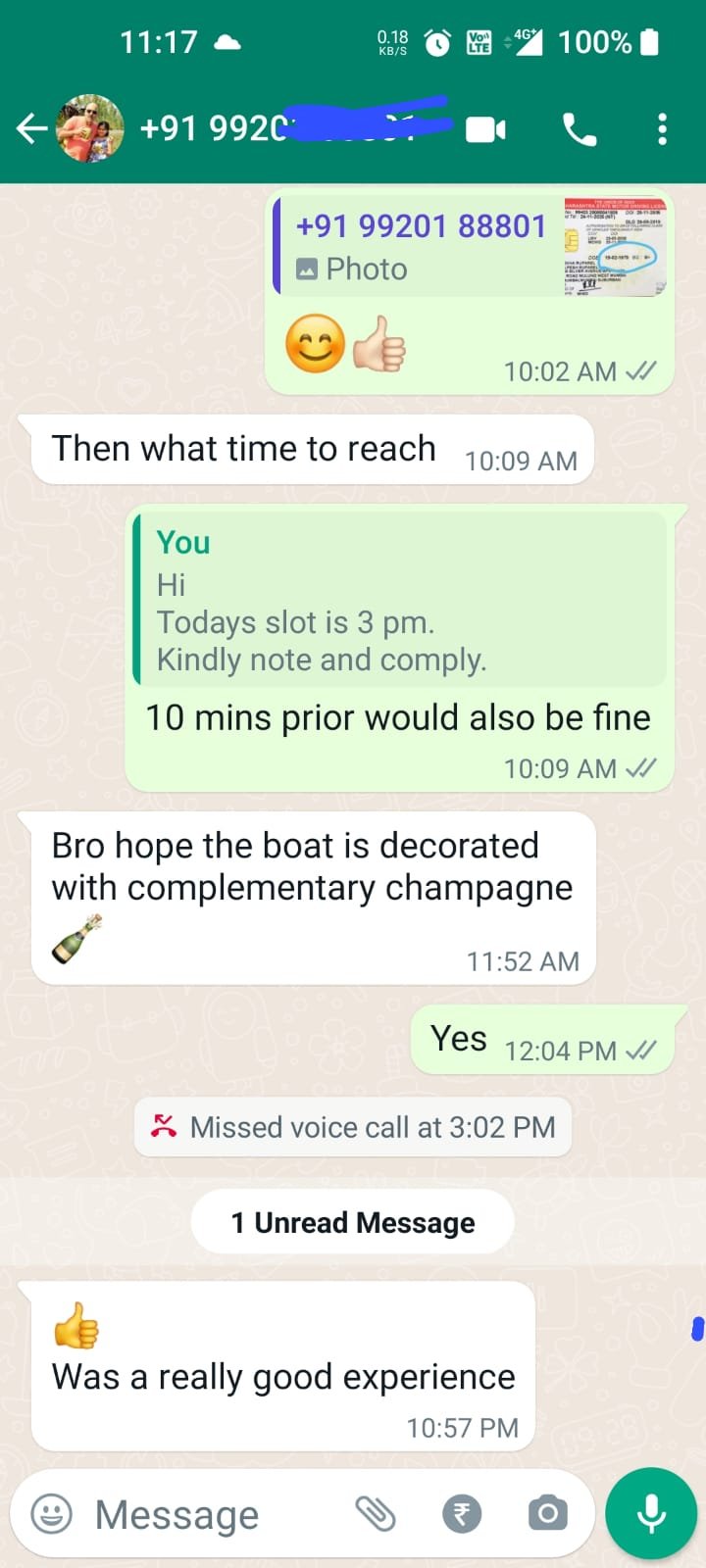
Task: Open the quoted Photo reply message
Action: [x=471, y=247]
